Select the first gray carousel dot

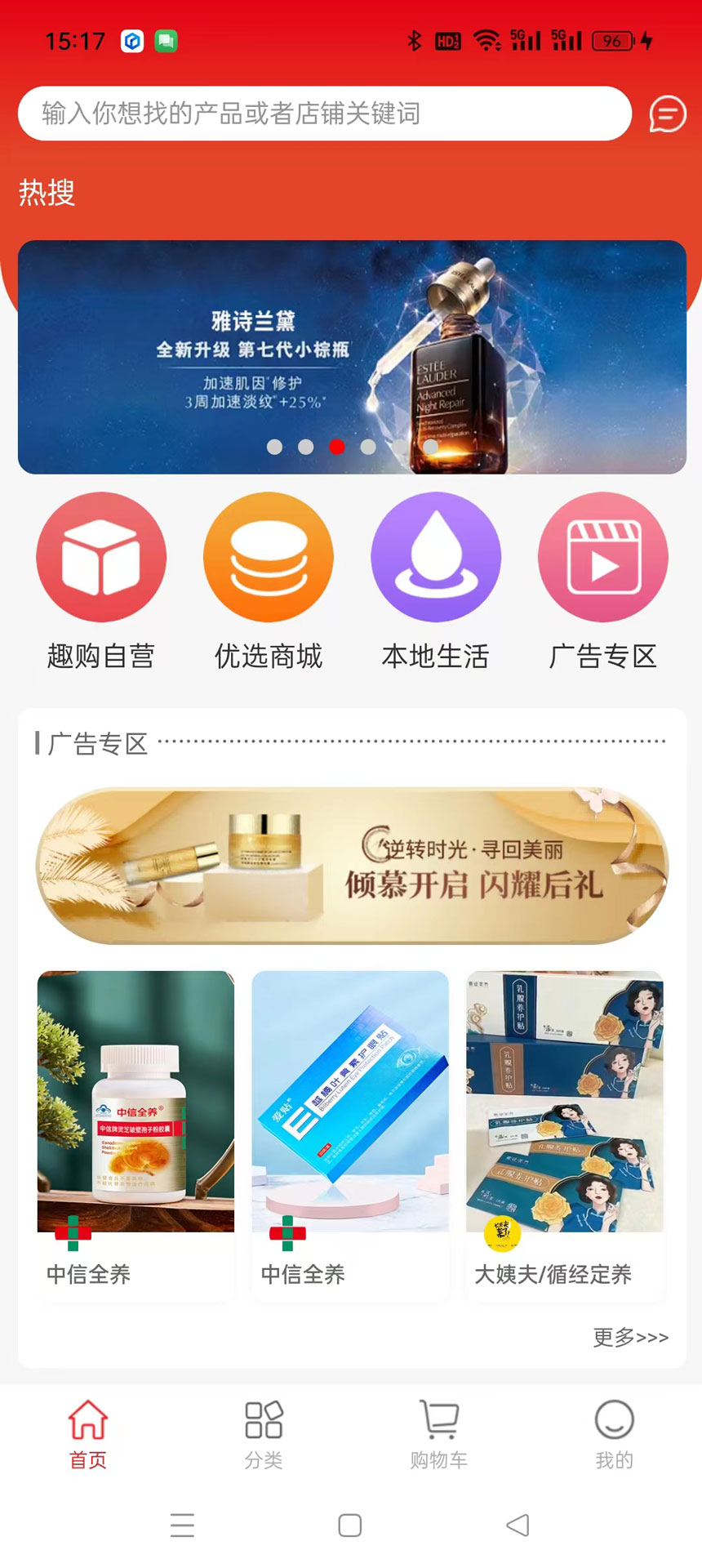pos(277,448)
